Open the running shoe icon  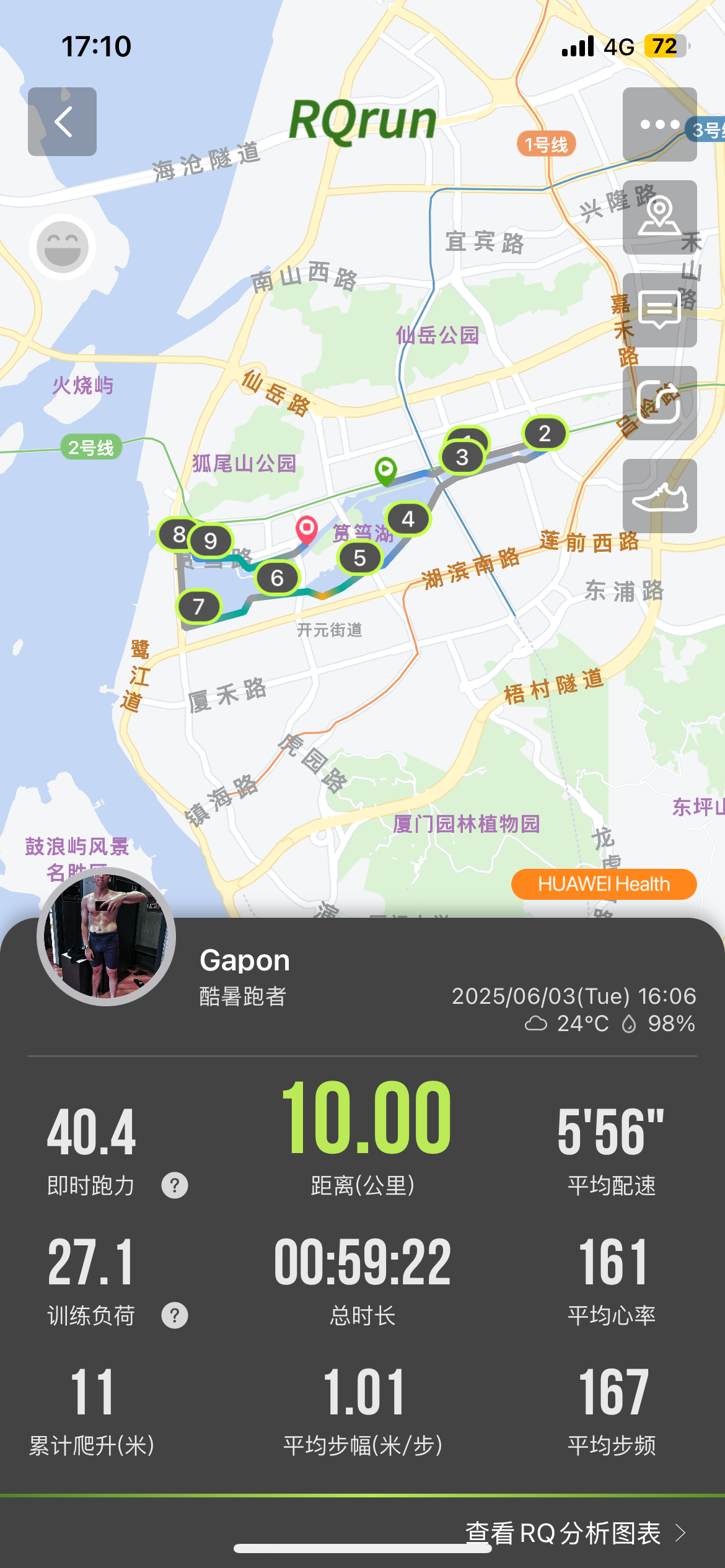coord(659,495)
